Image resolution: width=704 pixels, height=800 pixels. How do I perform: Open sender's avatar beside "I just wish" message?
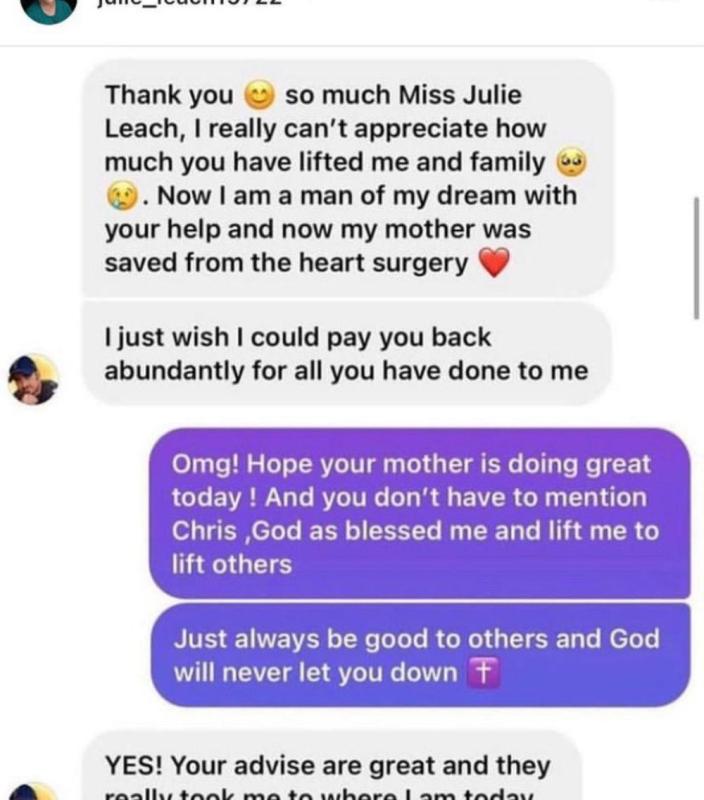34,379
